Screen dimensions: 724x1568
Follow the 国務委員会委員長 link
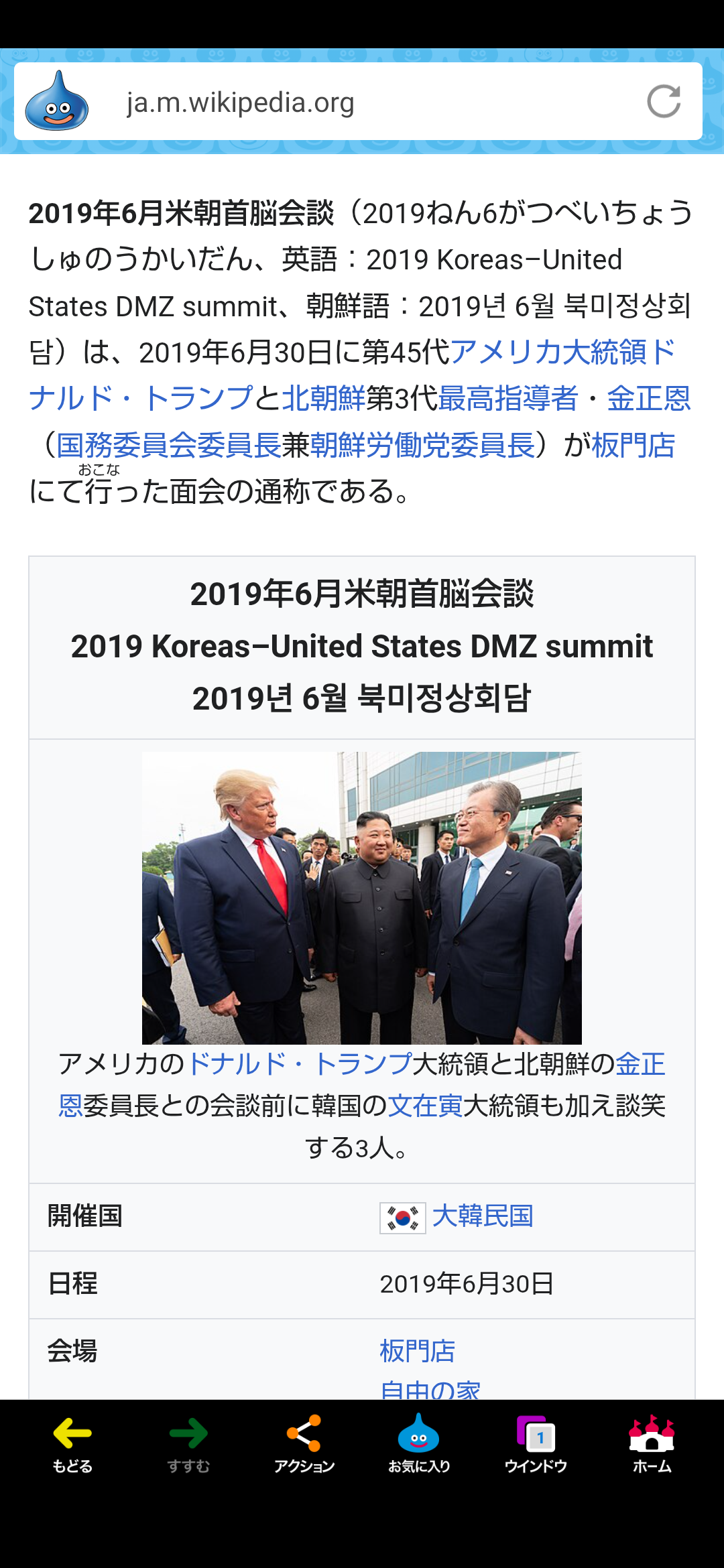[169, 445]
